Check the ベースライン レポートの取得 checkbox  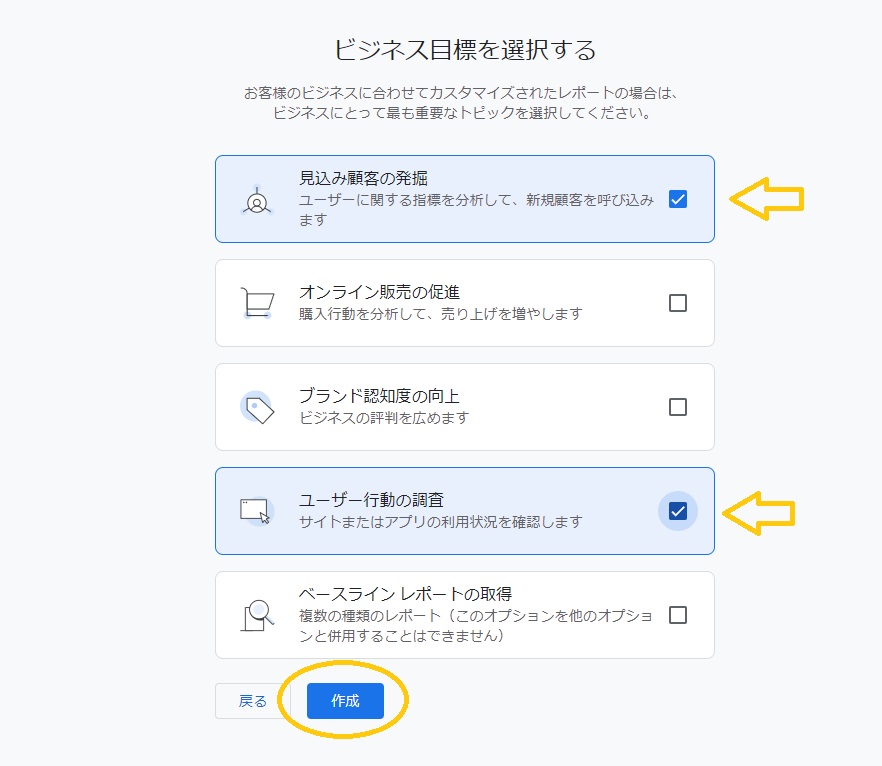pyautogui.click(x=678, y=615)
